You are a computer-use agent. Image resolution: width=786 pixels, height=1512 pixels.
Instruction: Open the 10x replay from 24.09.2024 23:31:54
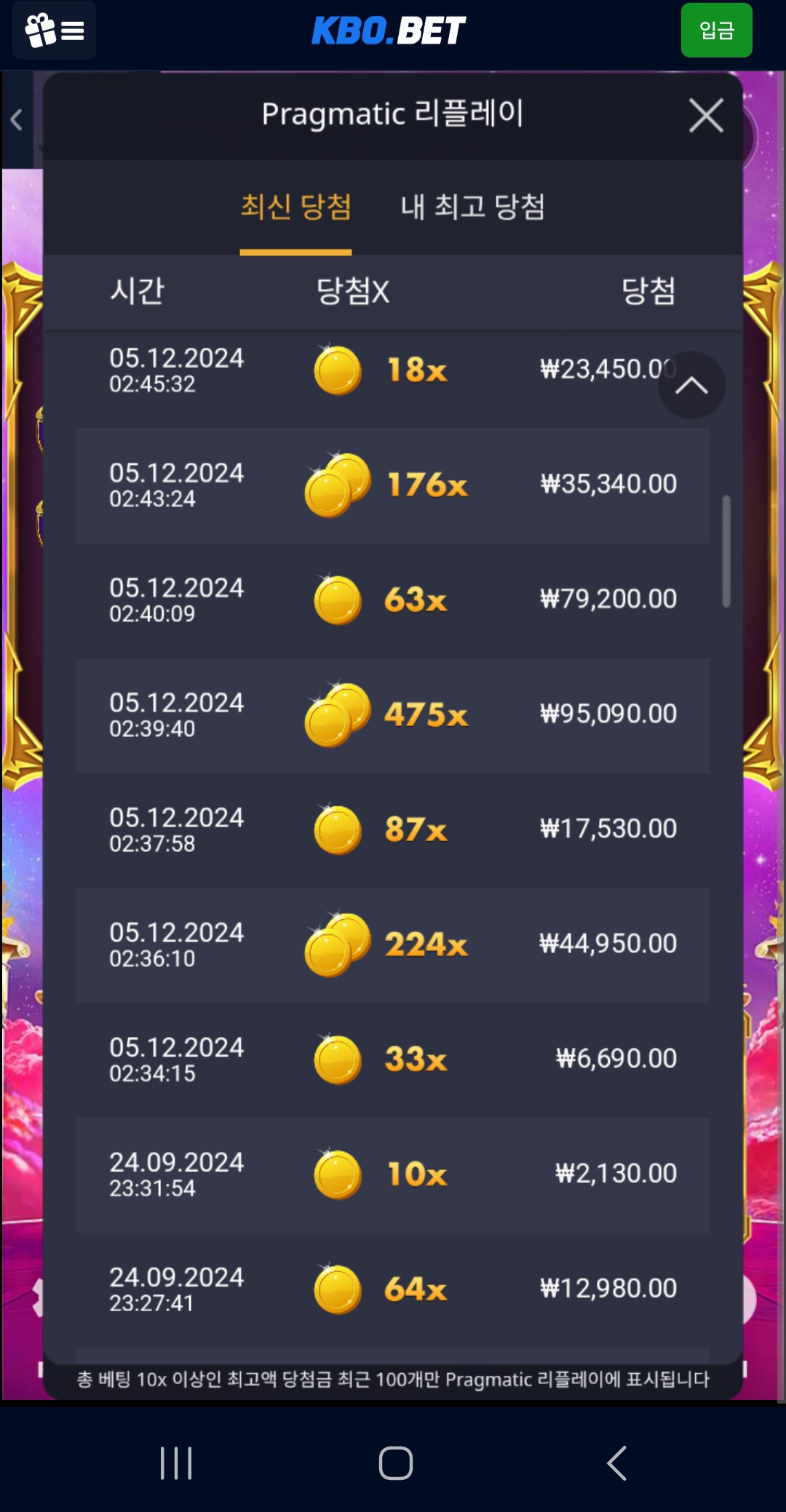(x=393, y=1175)
